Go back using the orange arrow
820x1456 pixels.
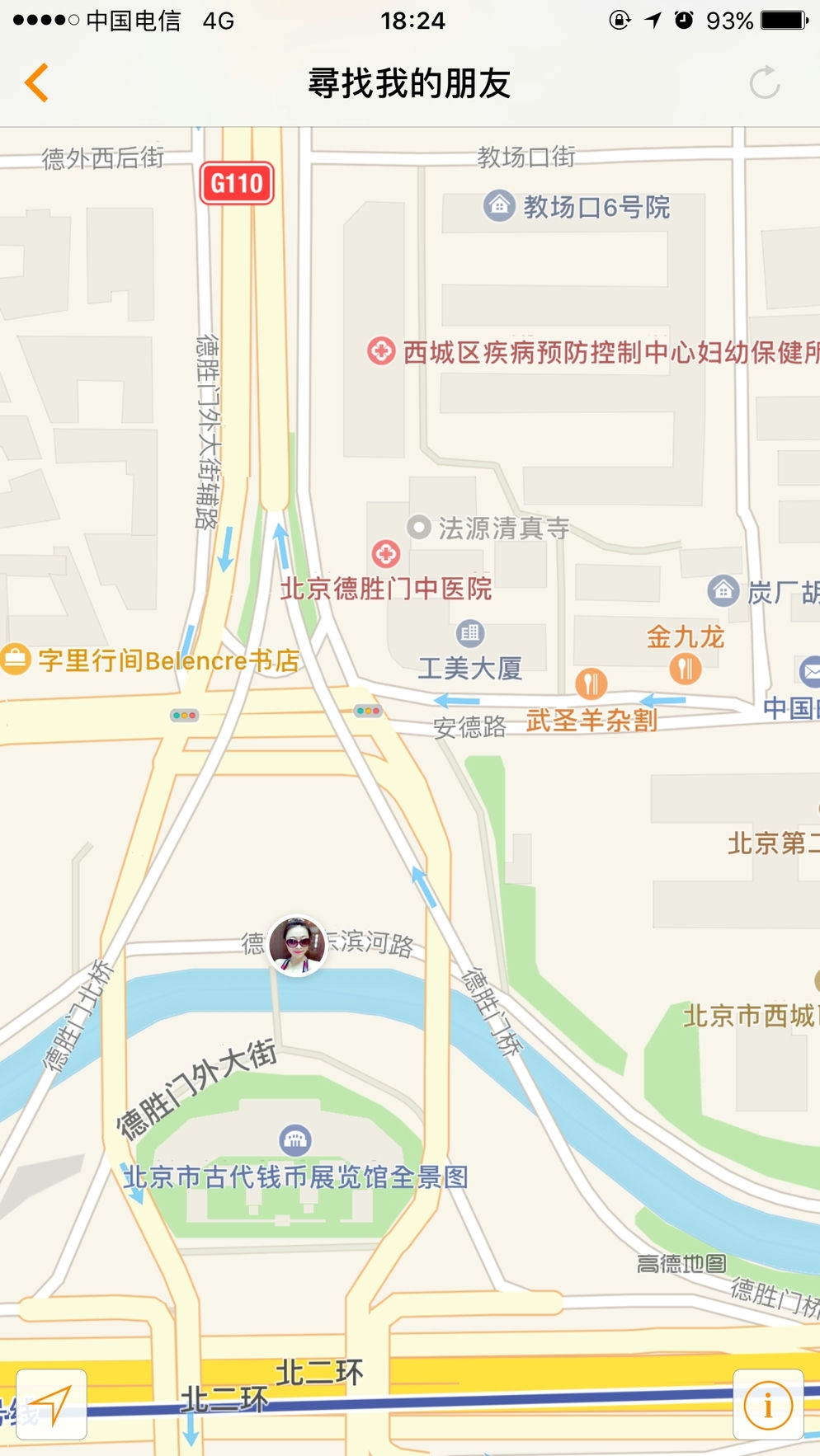[36, 82]
